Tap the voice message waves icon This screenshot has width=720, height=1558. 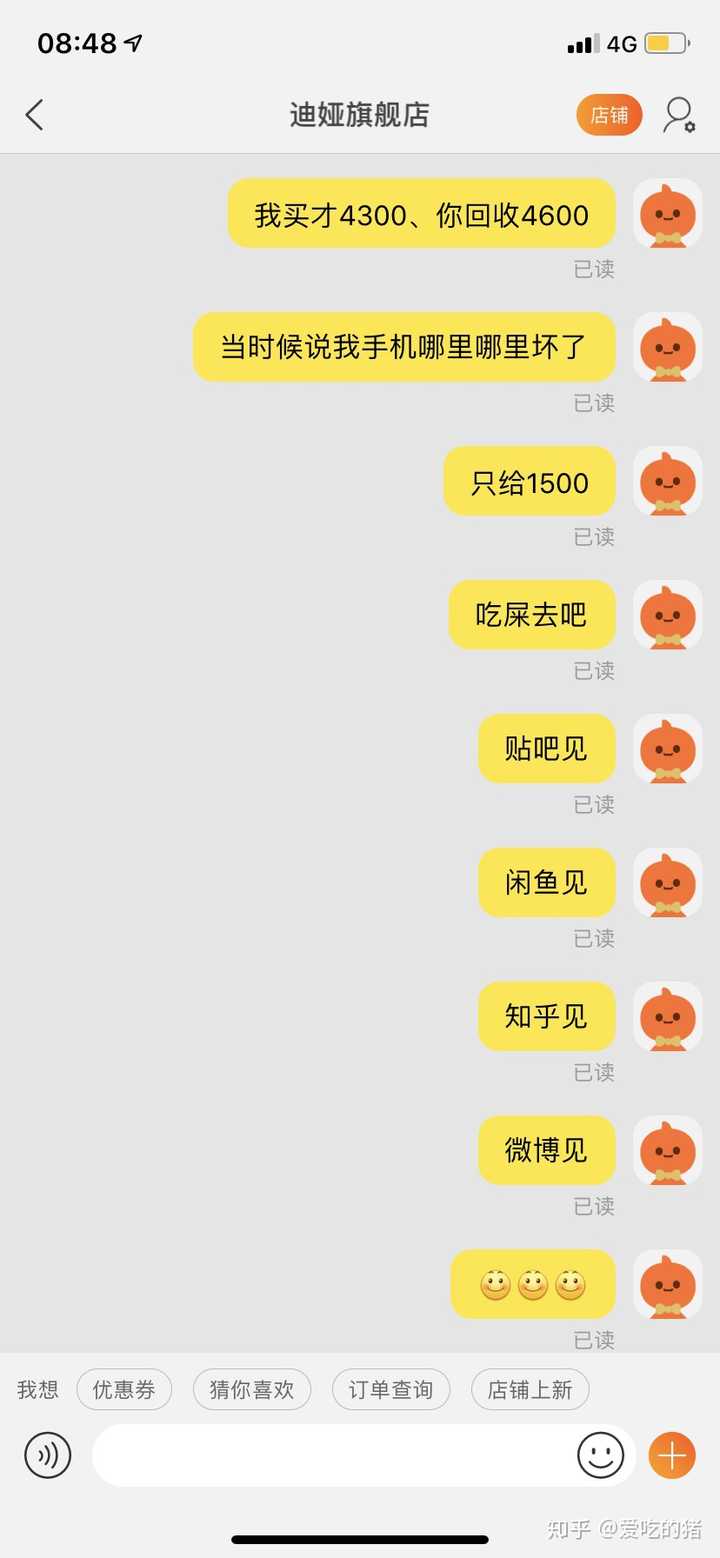tap(46, 1455)
